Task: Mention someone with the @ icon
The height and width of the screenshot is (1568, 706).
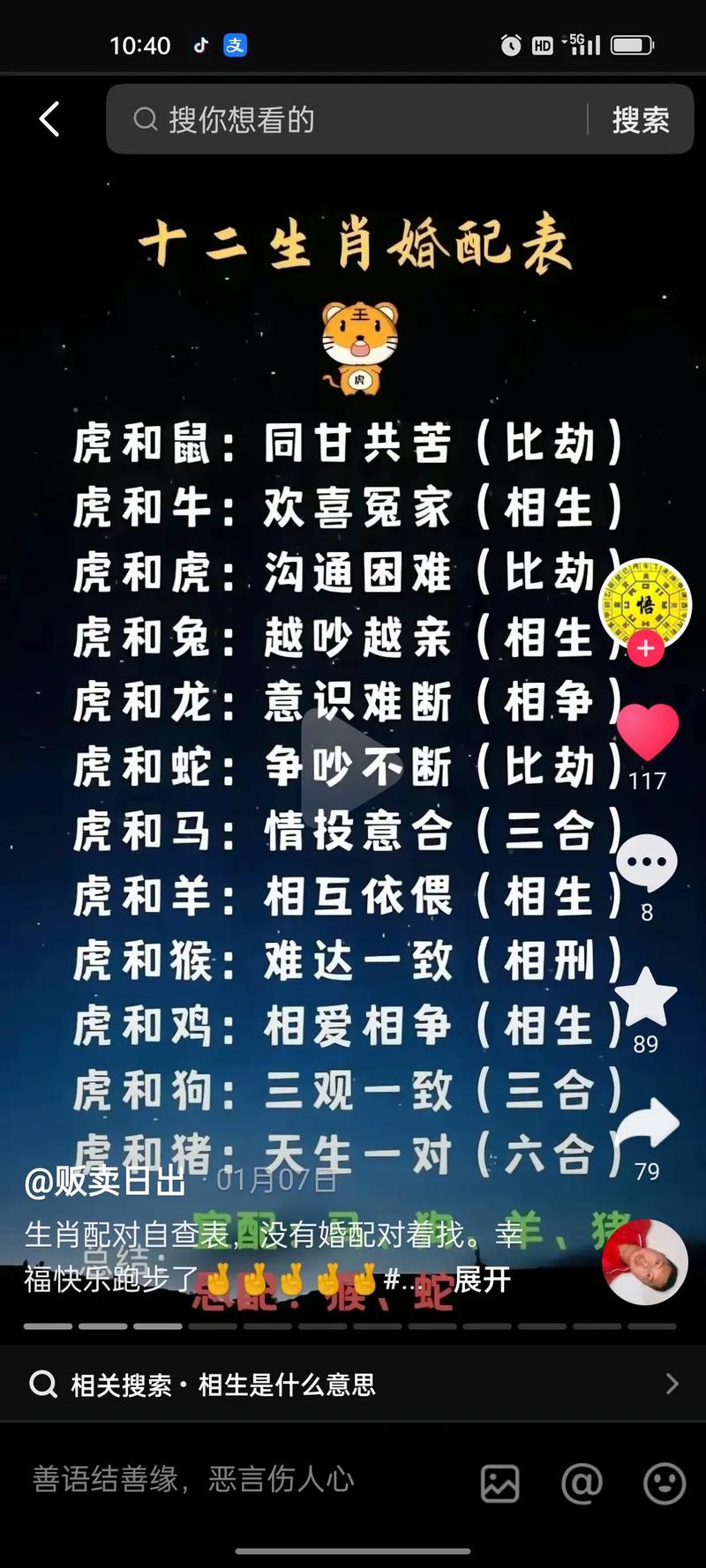Action: point(582,1483)
